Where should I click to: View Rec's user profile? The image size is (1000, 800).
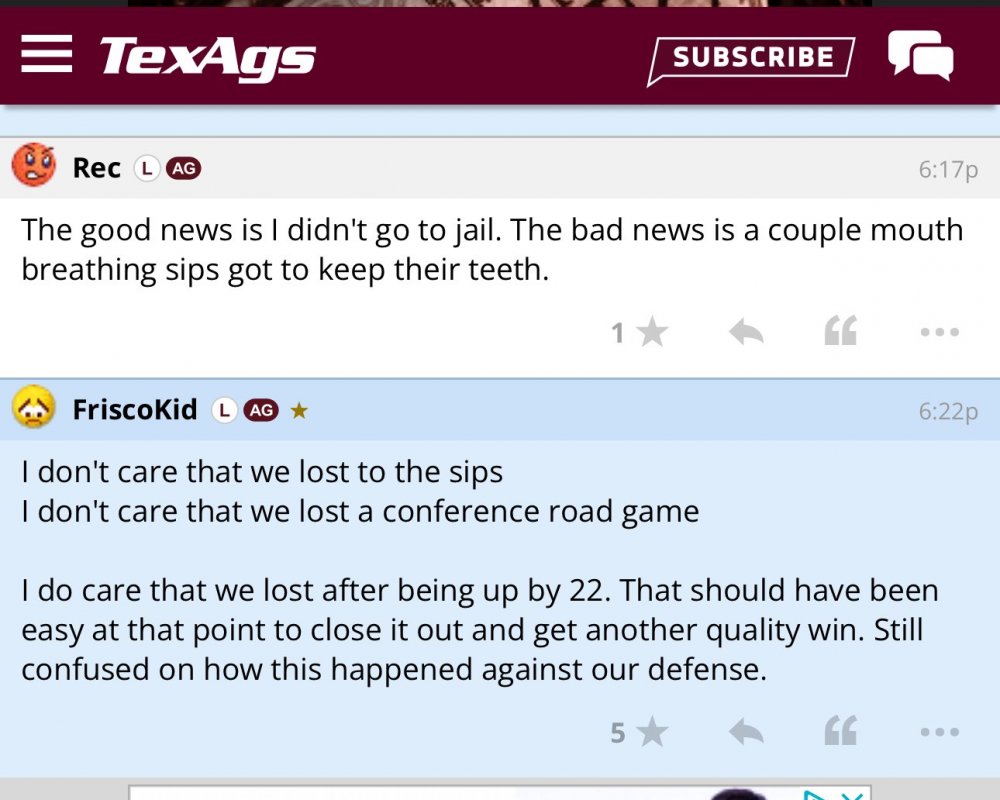click(x=96, y=168)
